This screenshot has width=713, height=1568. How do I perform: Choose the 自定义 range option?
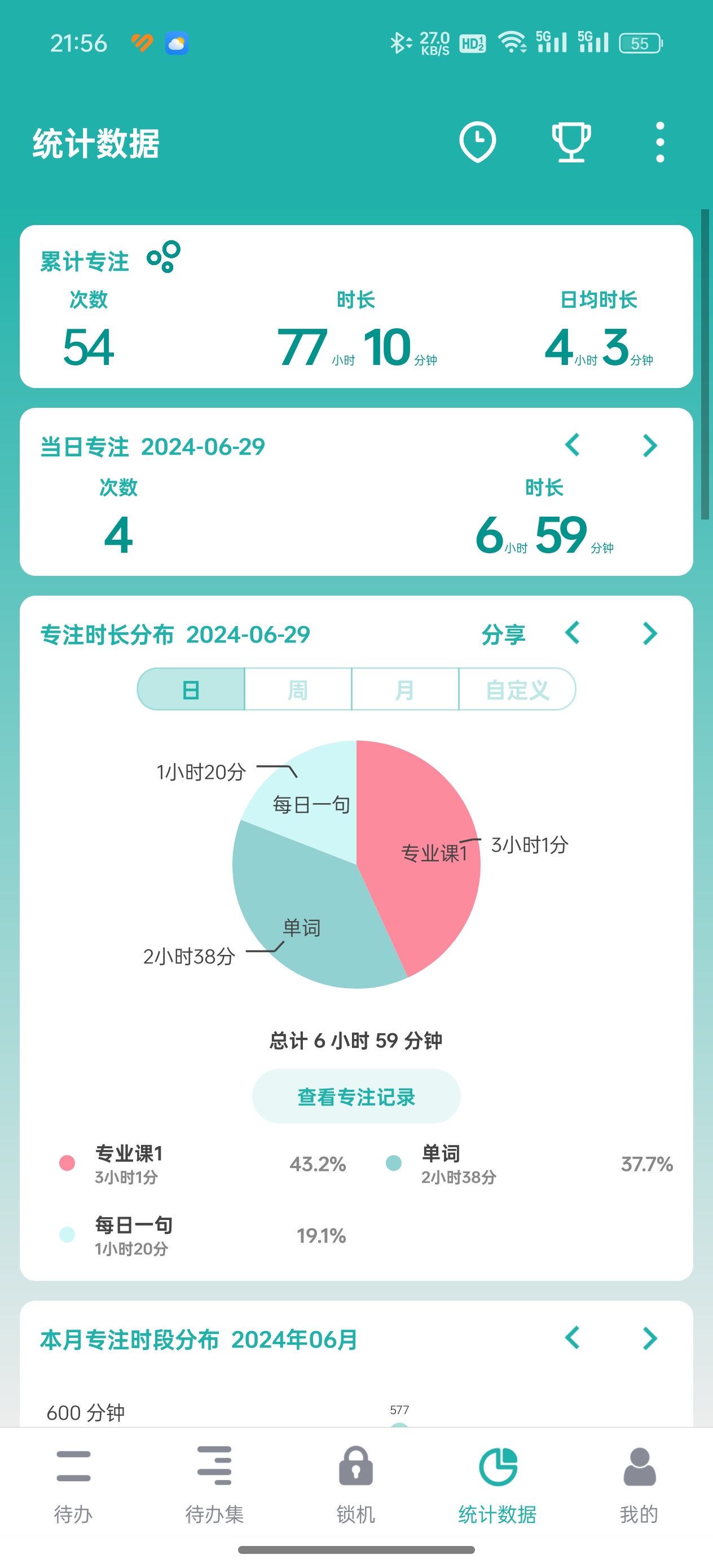point(517,690)
